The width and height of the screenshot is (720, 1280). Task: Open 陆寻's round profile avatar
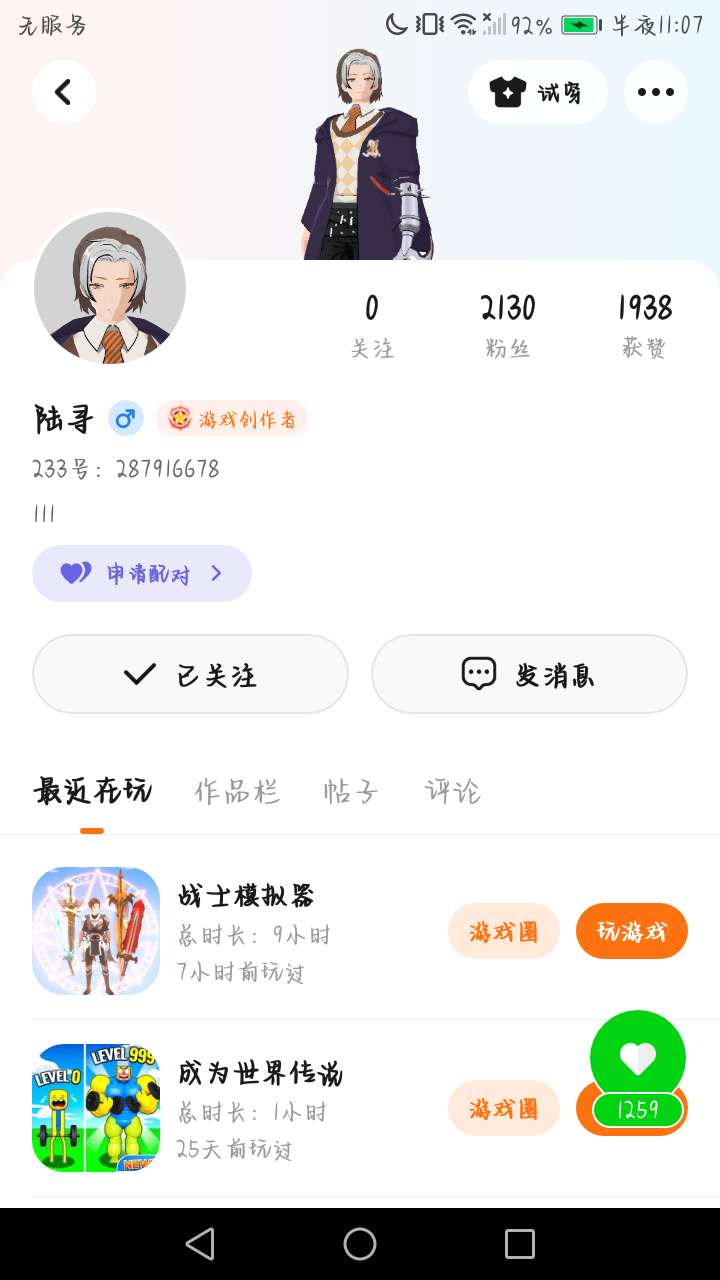pyautogui.click(x=110, y=288)
